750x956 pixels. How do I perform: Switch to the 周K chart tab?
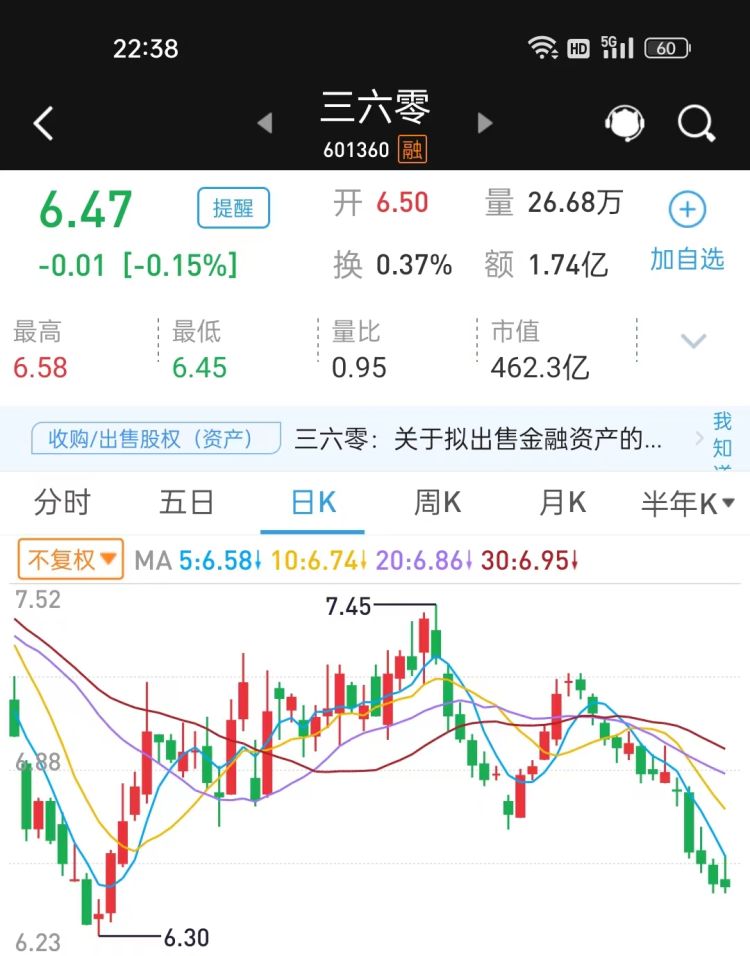tap(438, 502)
